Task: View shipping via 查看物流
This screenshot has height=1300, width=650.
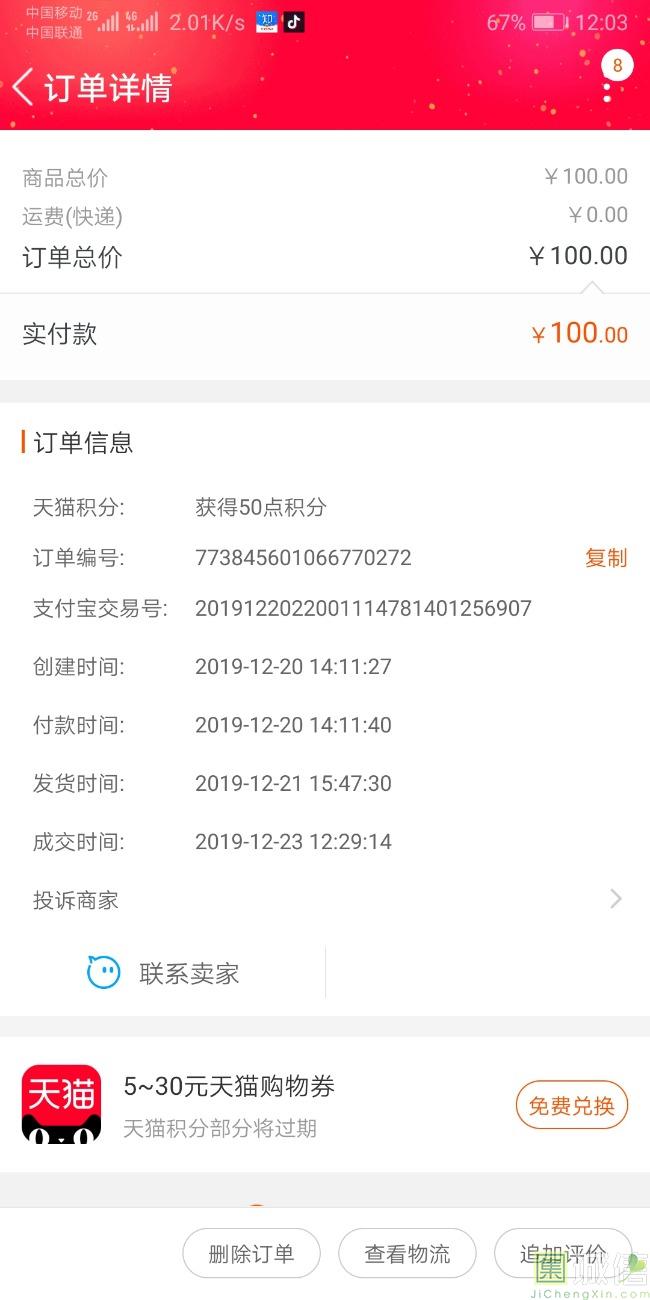Action: tap(407, 1254)
